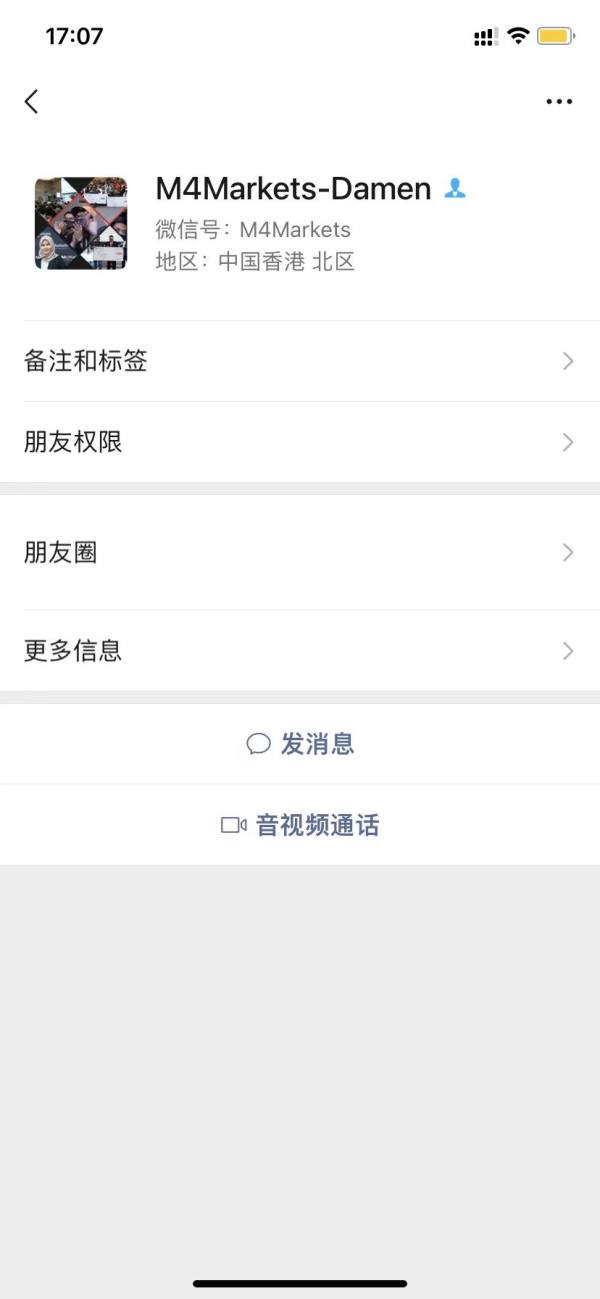The image size is (600, 1299).
Task: Open the three-dot more options menu
Action: pos(559,101)
